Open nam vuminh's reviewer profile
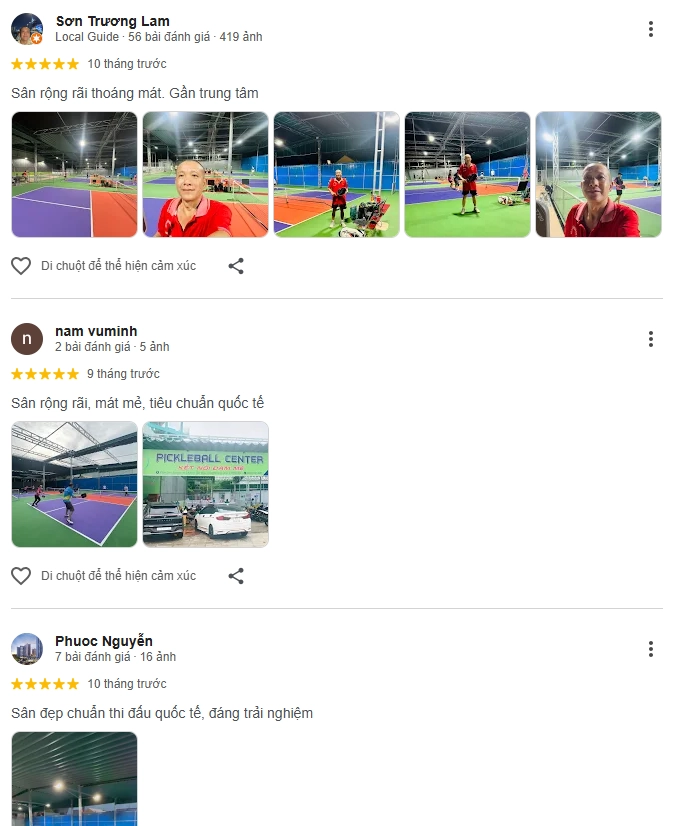Screen dimensions: 681x826 (x=96, y=331)
